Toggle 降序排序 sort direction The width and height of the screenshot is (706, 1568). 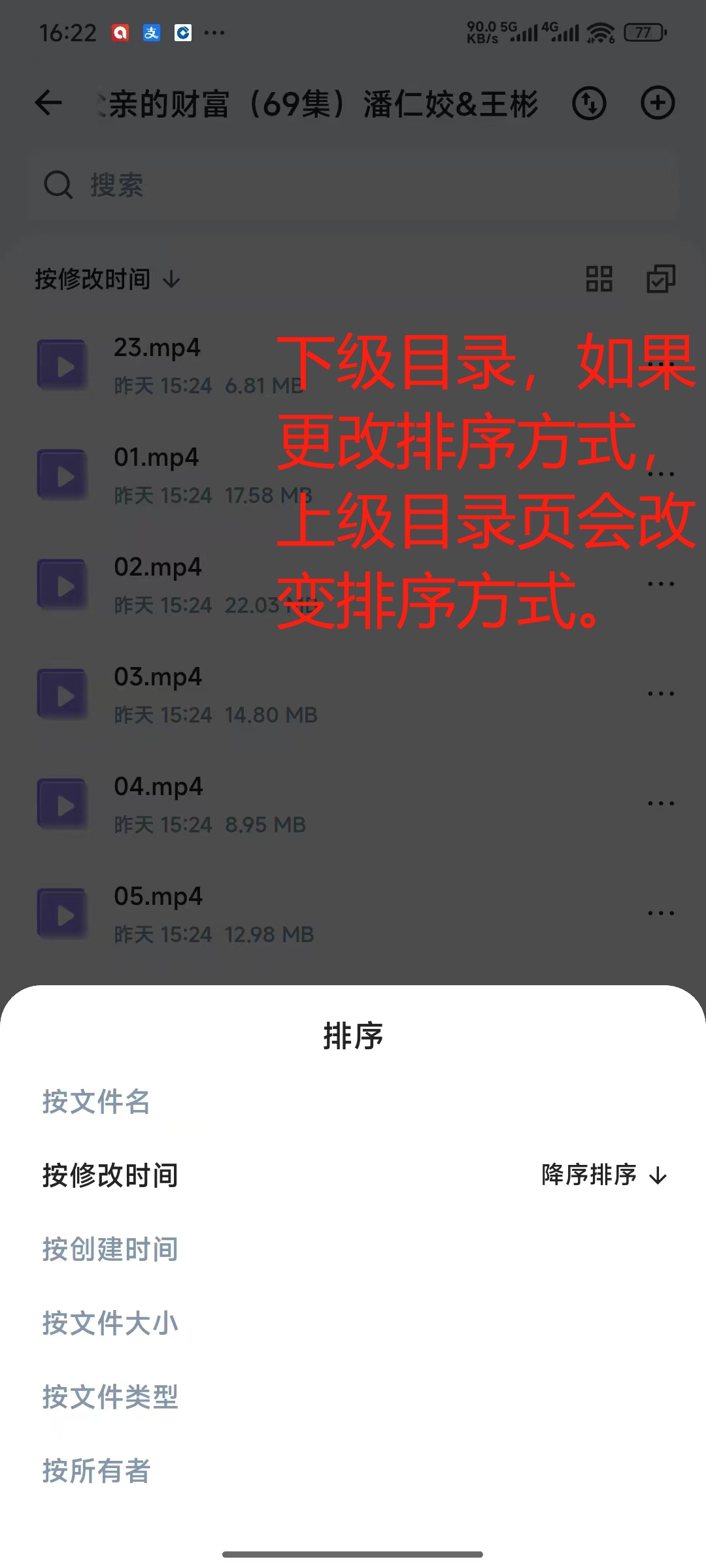point(603,1175)
